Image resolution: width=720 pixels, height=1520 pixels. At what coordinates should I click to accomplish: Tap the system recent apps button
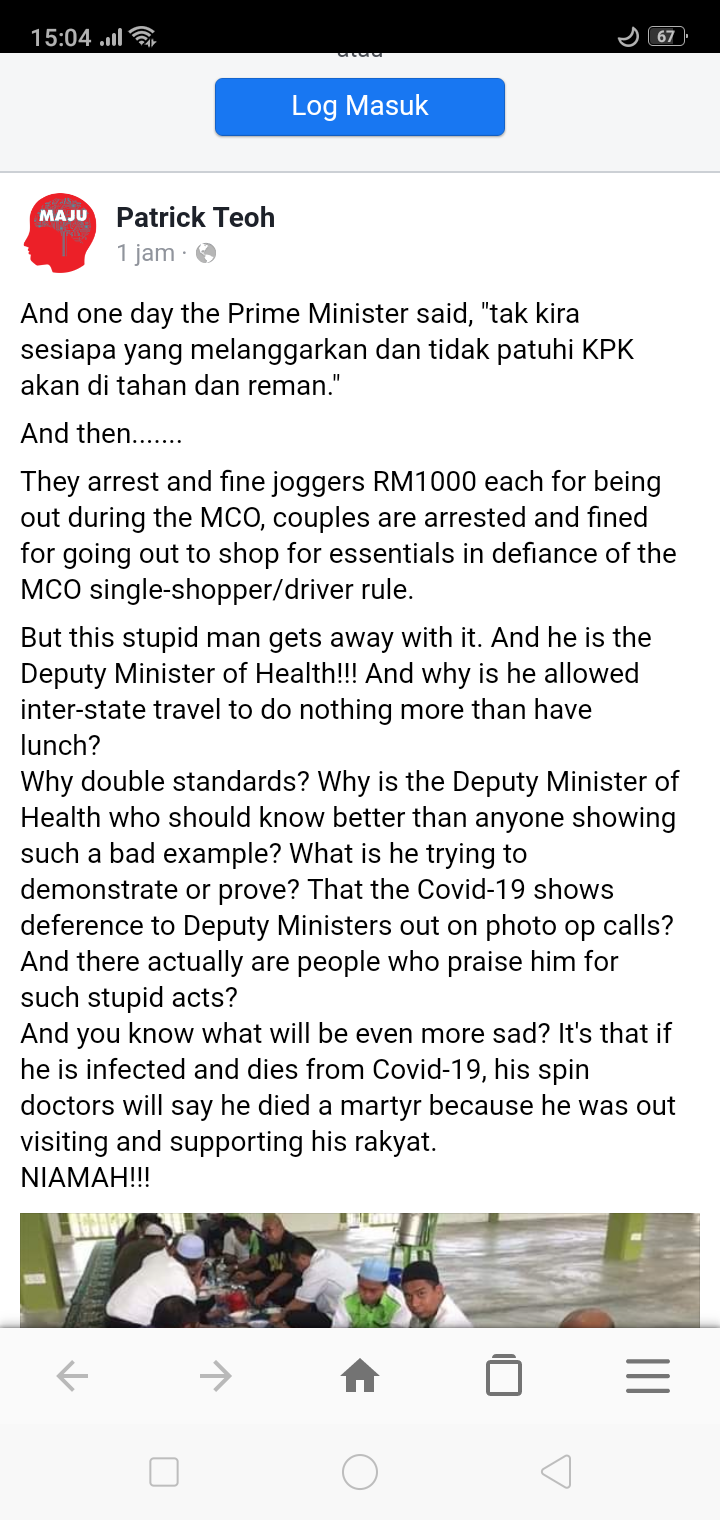[x=163, y=1472]
